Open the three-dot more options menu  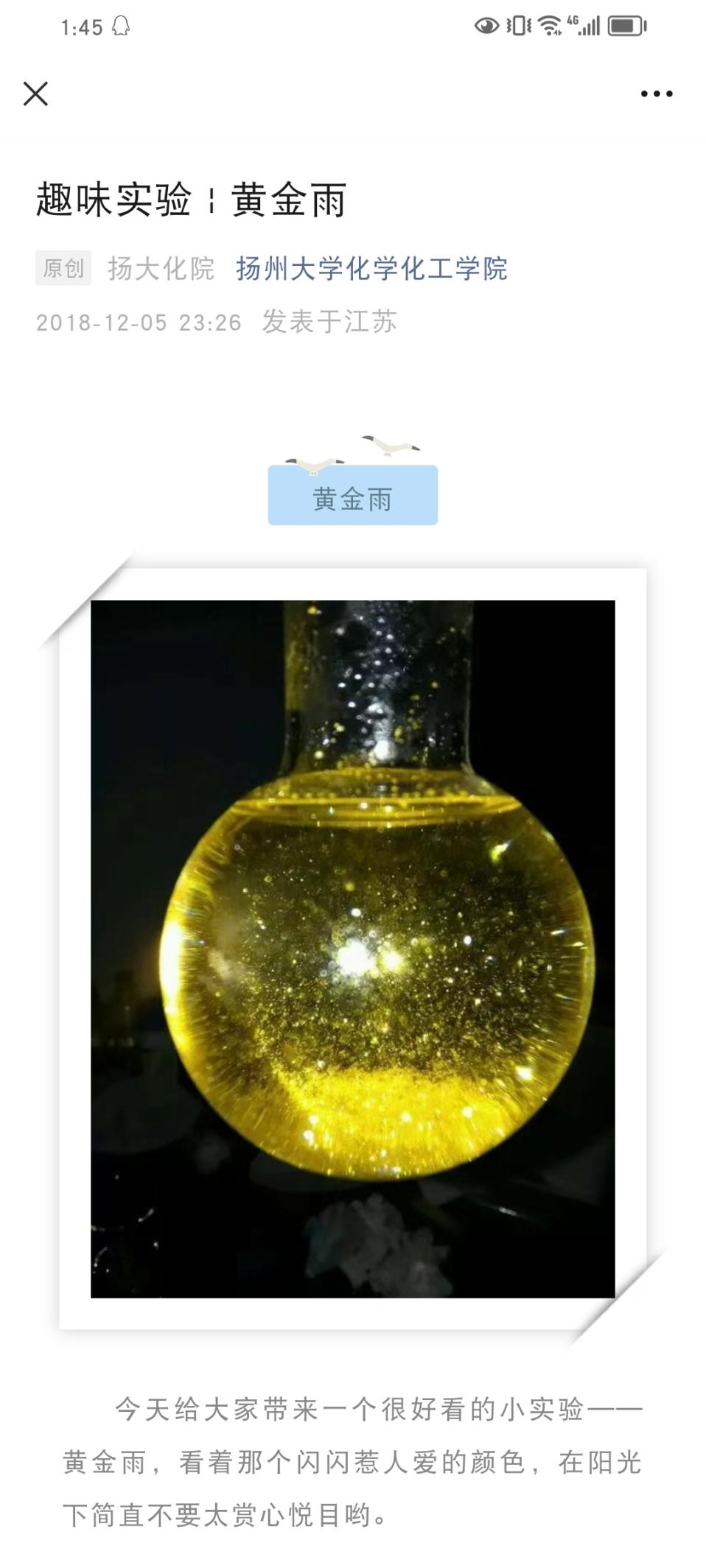click(656, 94)
